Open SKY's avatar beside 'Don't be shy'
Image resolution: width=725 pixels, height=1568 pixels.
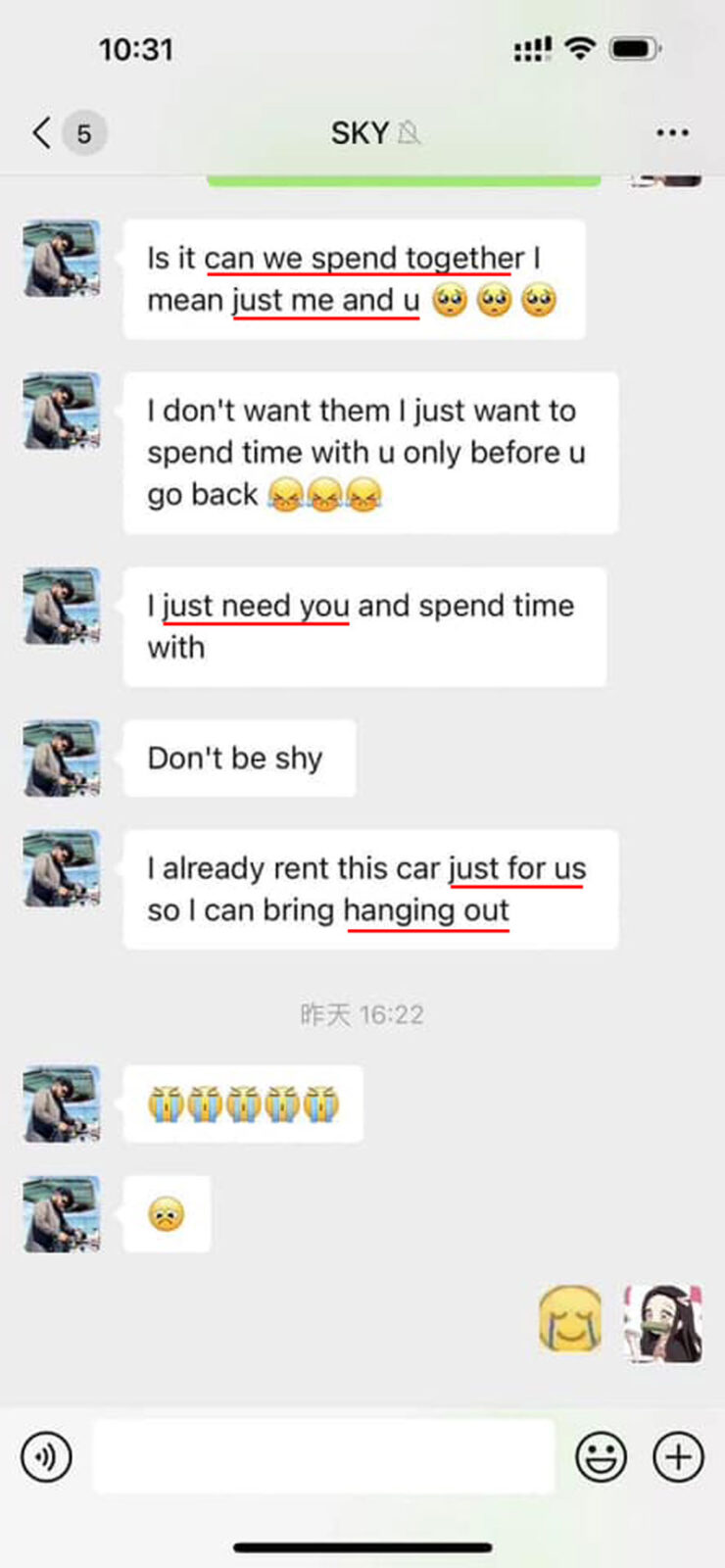click(62, 758)
